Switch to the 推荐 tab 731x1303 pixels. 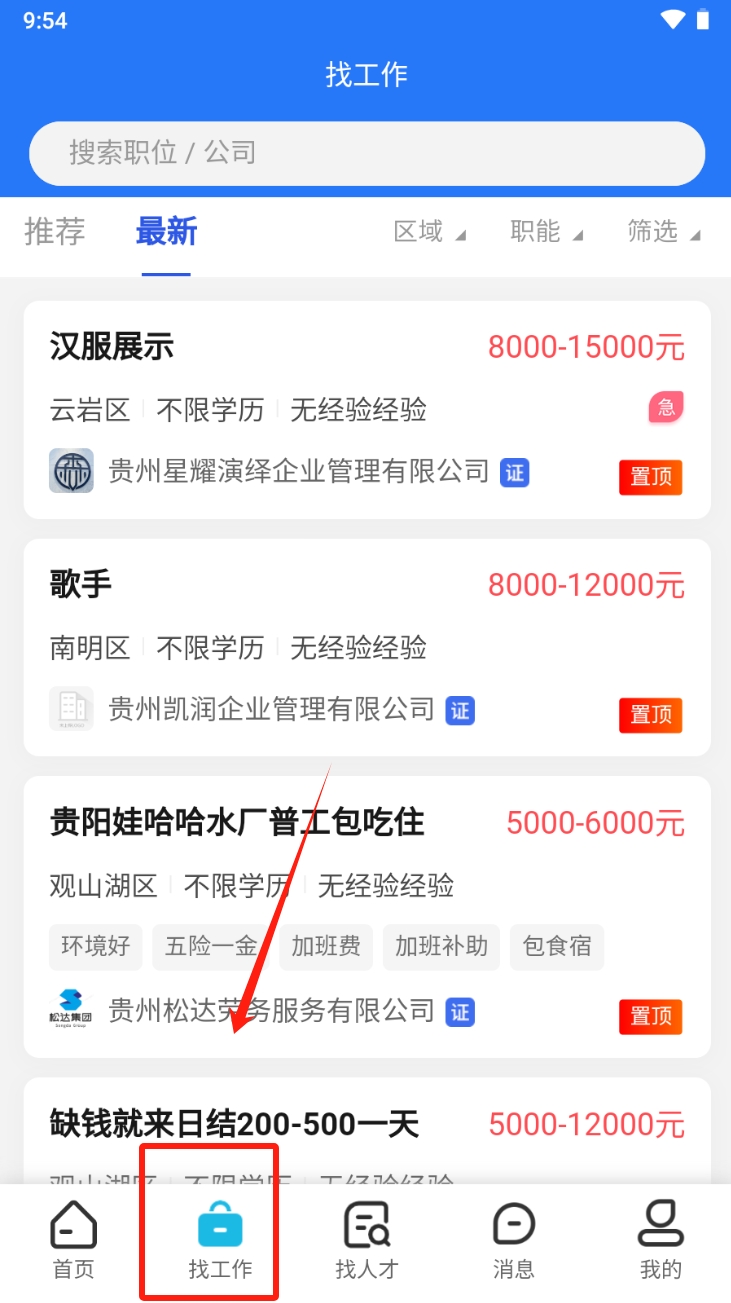tap(55, 231)
